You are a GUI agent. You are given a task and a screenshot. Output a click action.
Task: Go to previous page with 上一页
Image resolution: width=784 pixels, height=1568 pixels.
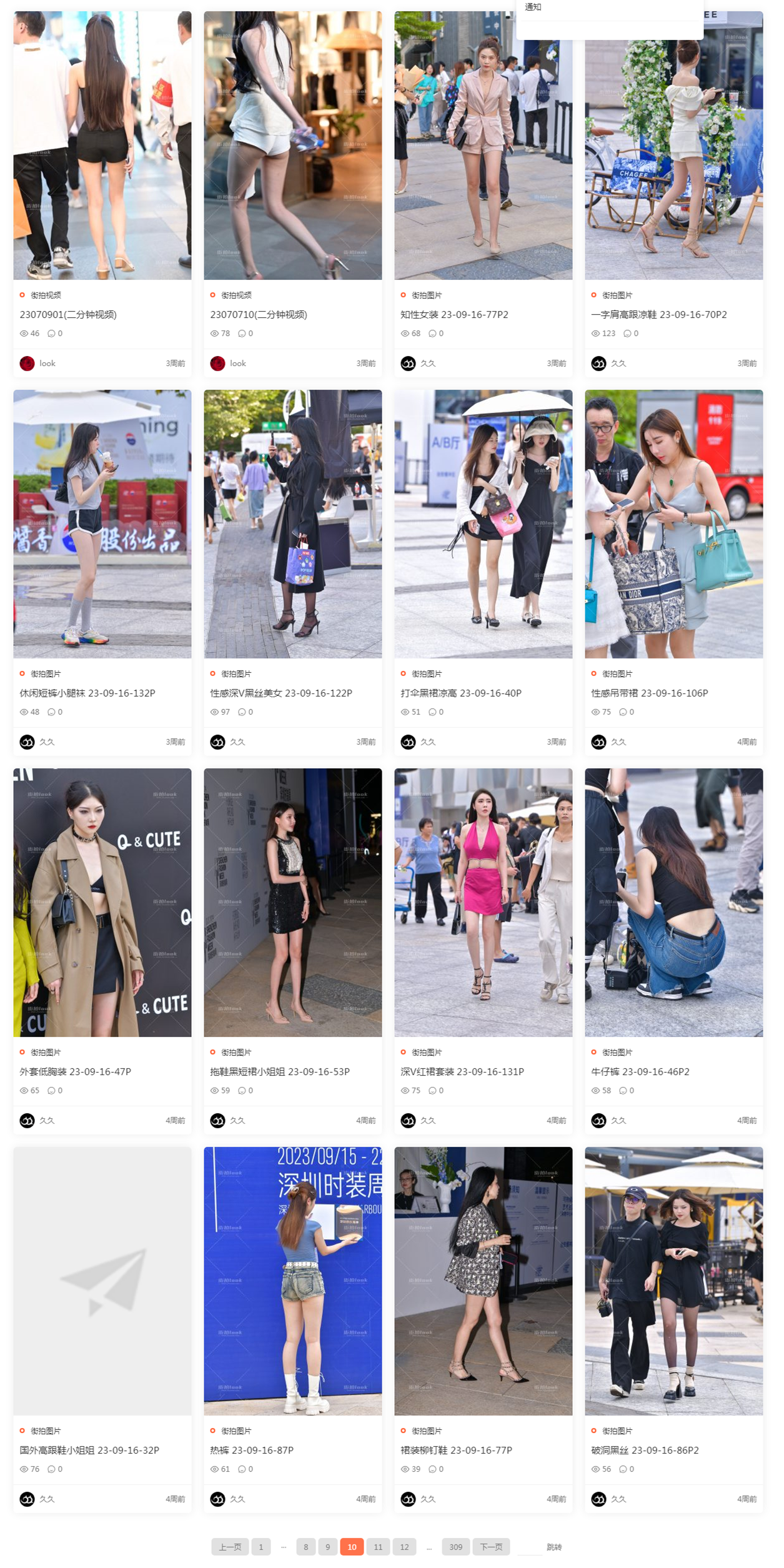(x=230, y=1547)
